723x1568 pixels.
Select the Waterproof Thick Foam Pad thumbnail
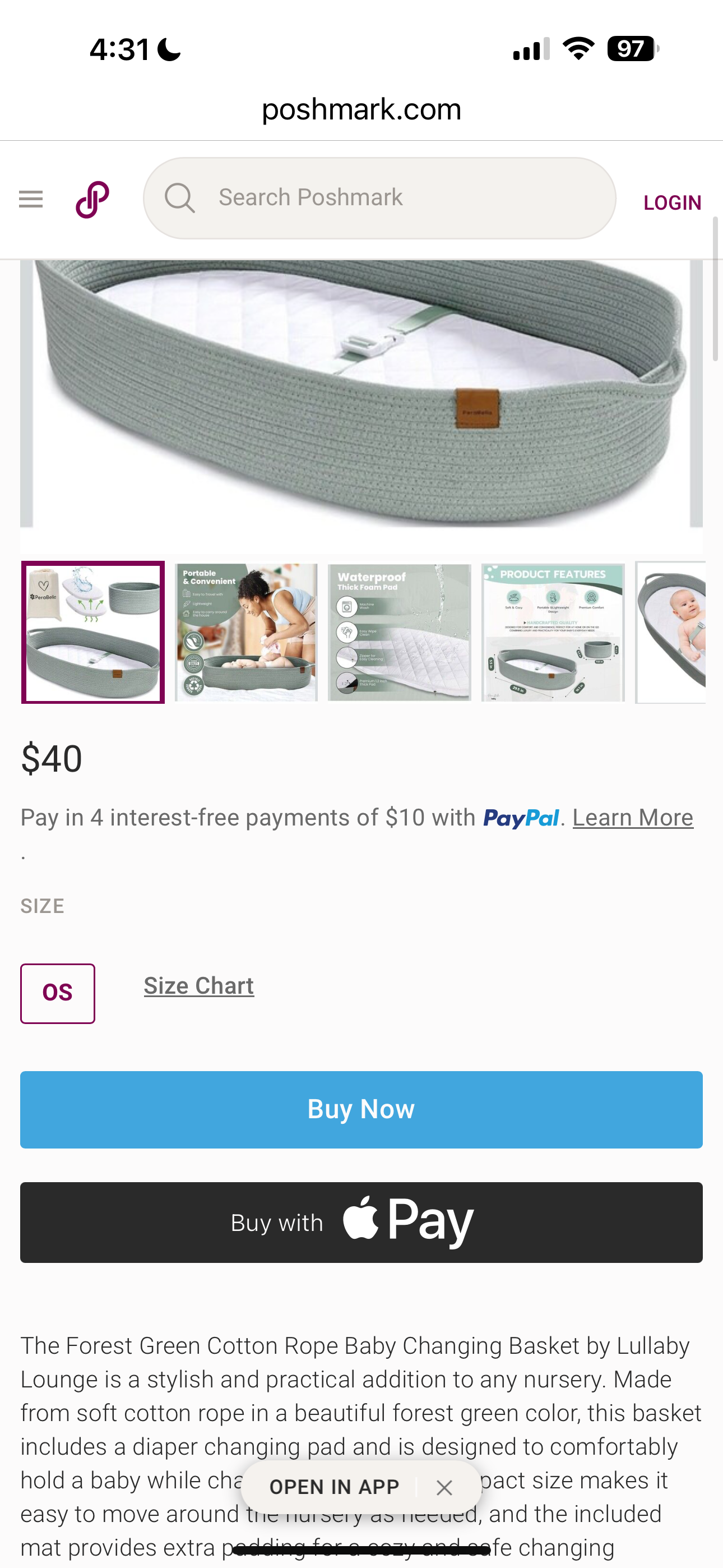tap(399, 632)
